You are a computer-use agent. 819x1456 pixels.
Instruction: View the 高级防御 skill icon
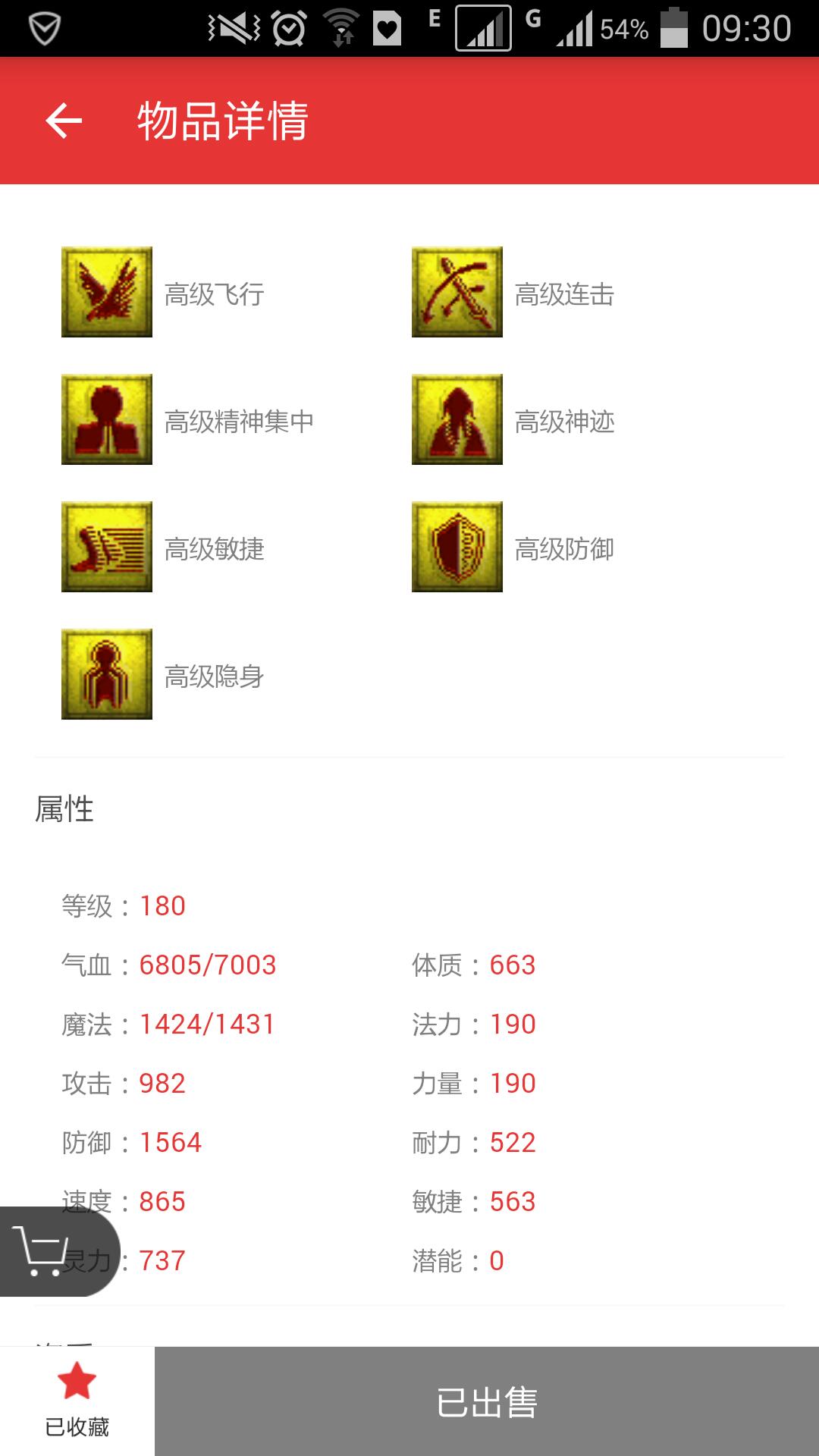pos(457,547)
